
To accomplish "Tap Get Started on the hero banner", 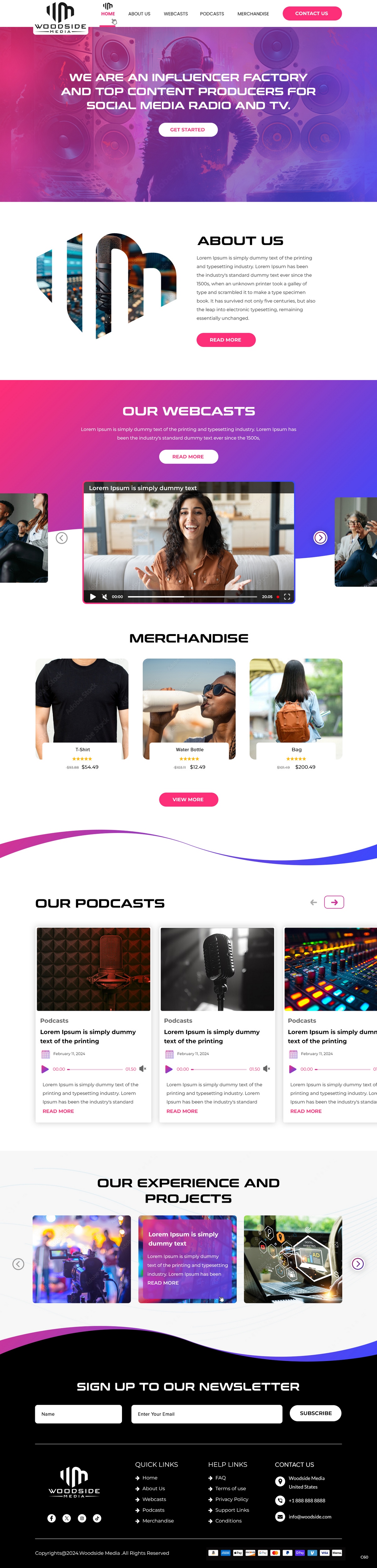I will tap(188, 130).
